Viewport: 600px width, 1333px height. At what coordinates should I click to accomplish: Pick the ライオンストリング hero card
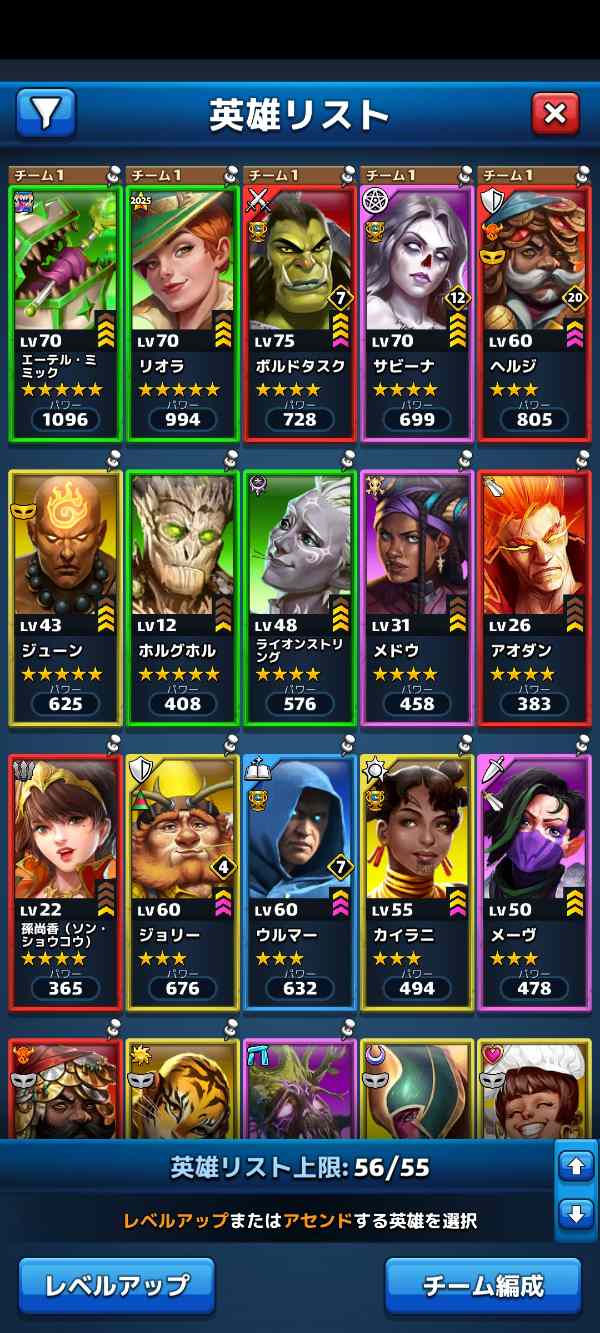click(x=299, y=598)
